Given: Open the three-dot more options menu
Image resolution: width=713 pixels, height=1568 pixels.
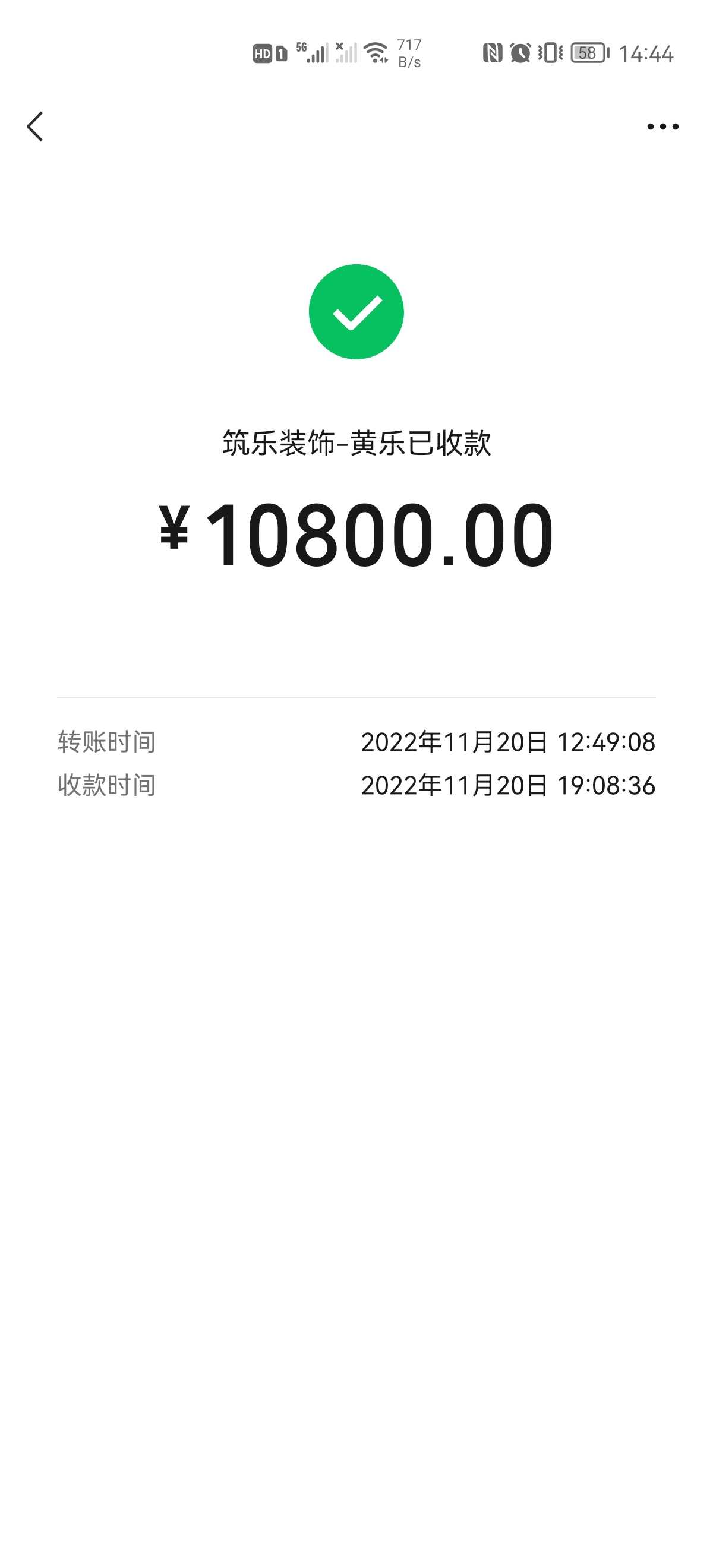Looking at the screenshot, I should pos(662,127).
